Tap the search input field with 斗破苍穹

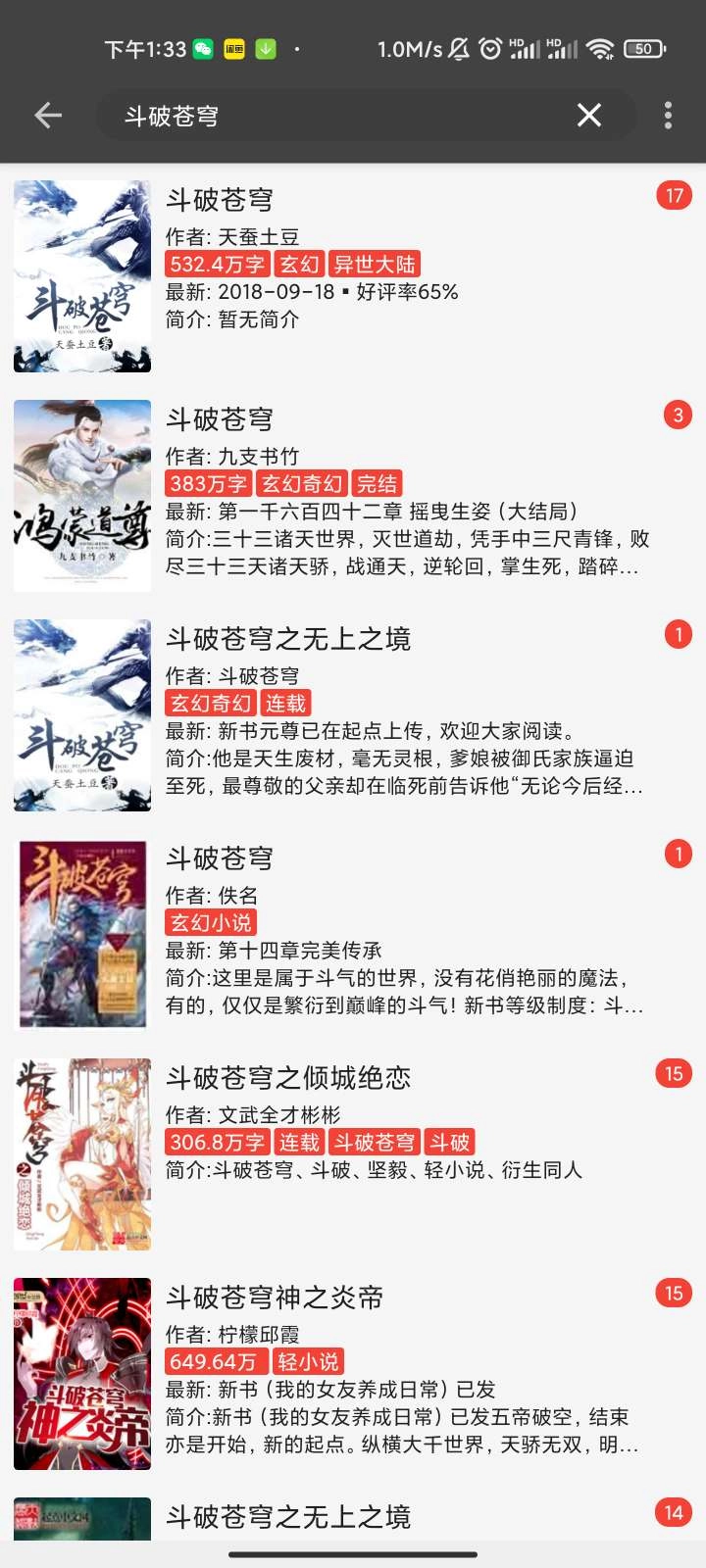click(294, 115)
